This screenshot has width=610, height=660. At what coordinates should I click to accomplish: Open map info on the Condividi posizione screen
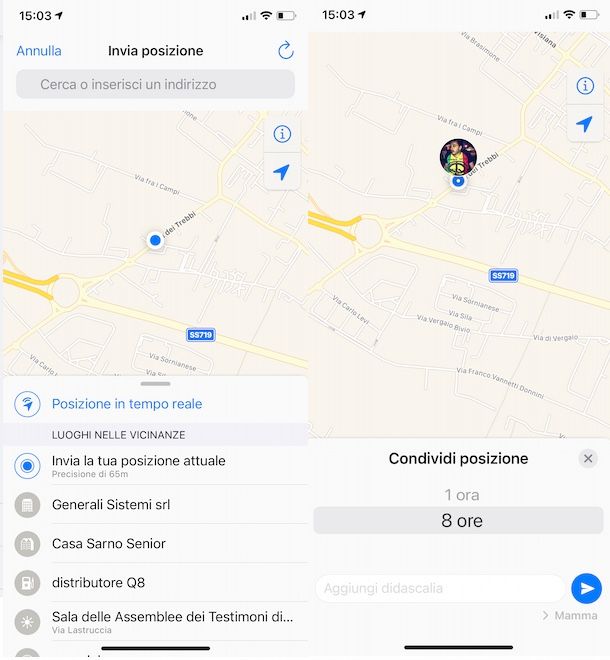[x=585, y=87]
